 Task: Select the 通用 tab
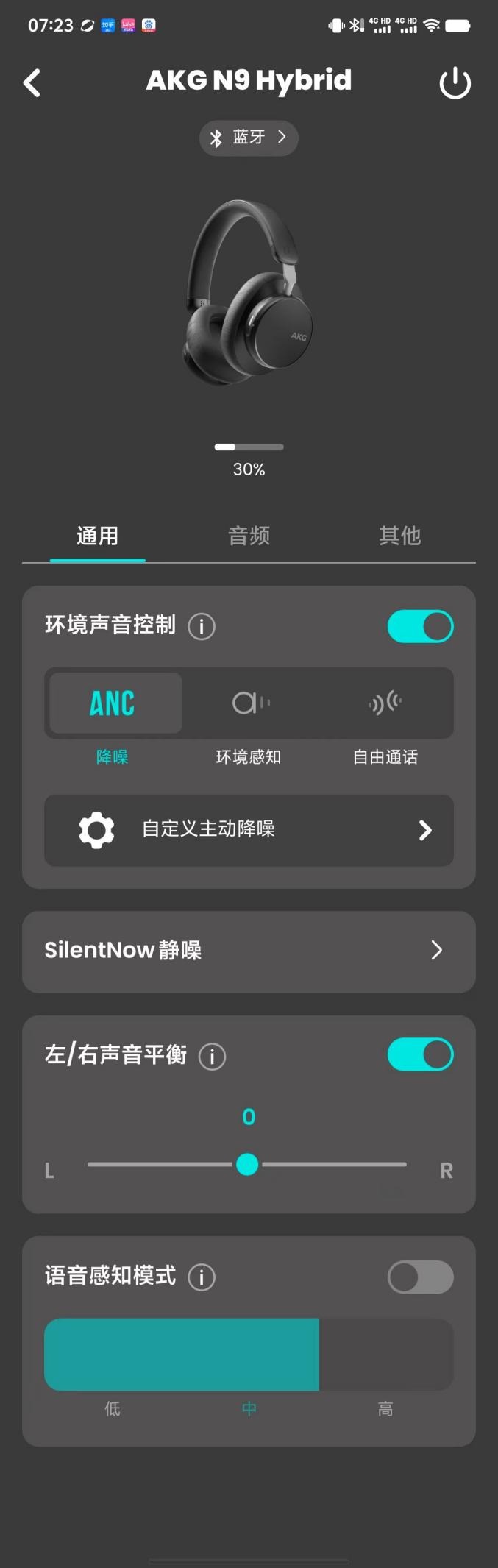98,536
